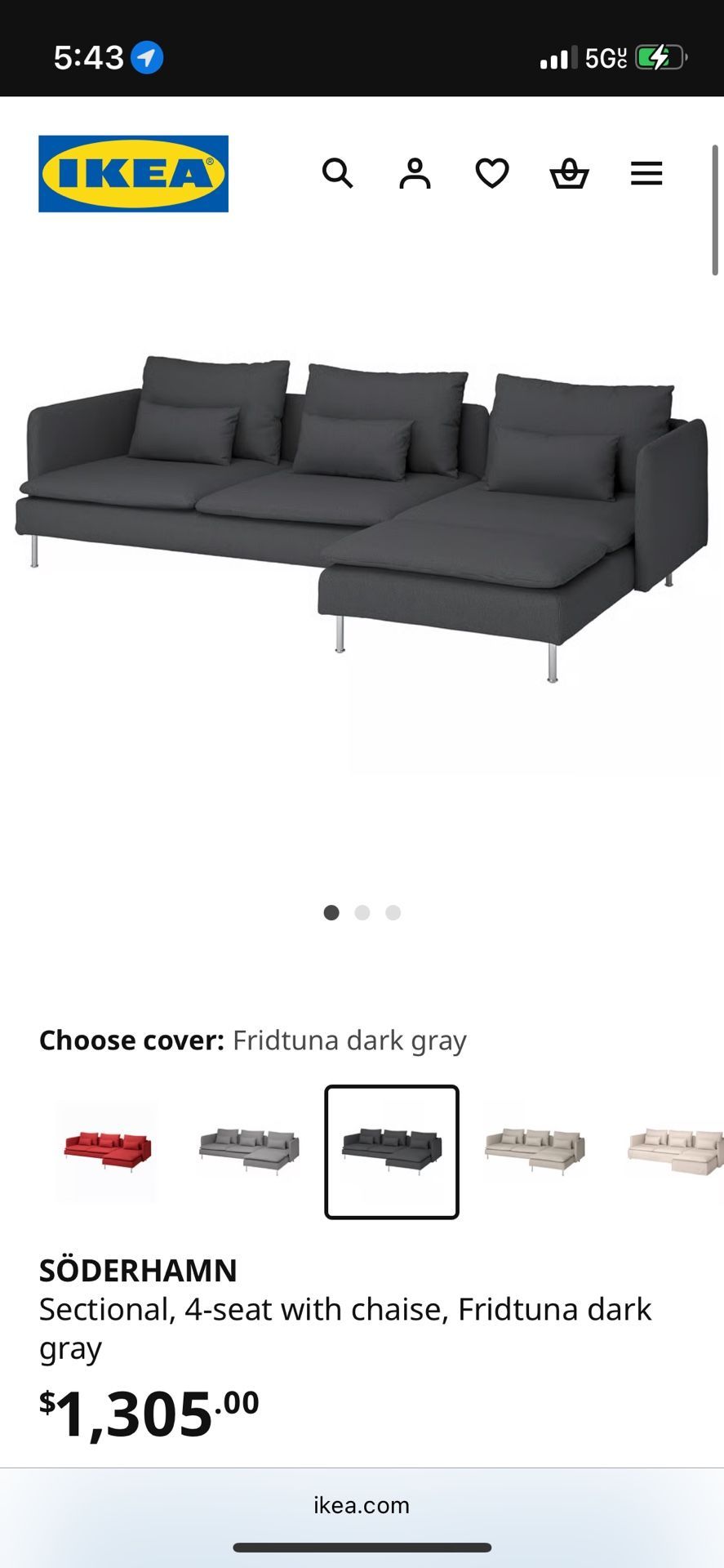724x1568 pixels.
Task: Open the hamburger menu icon
Action: tap(646, 173)
